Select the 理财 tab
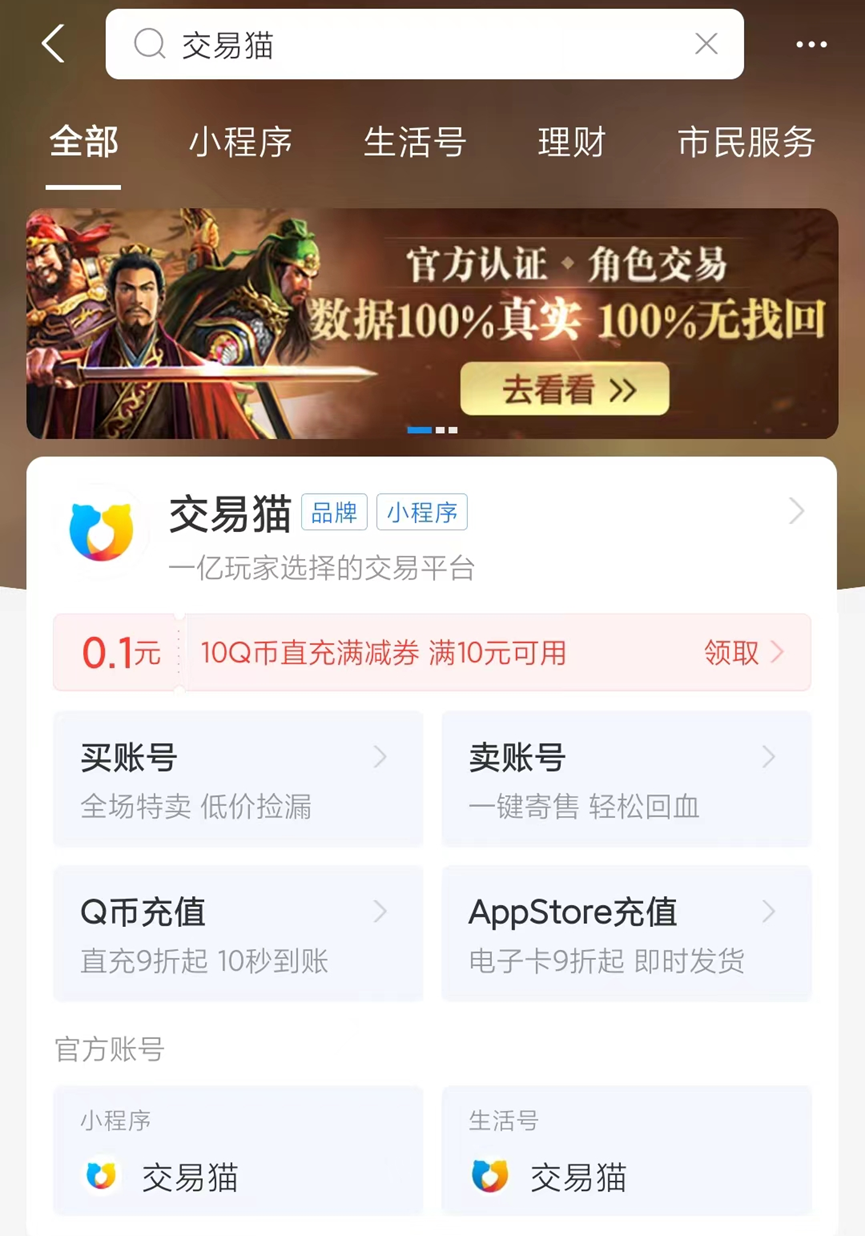The height and width of the screenshot is (1236, 865). (x=571, y=142)
